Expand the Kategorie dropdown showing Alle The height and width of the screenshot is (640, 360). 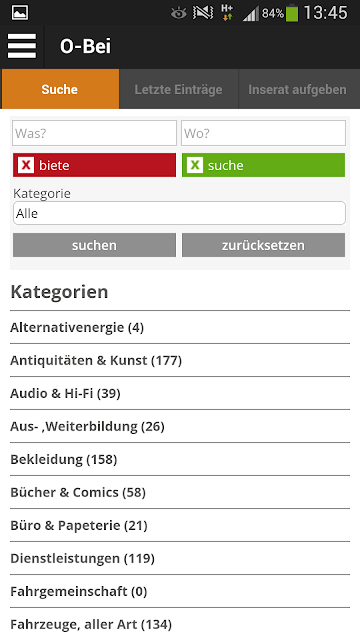coord(179,213)
